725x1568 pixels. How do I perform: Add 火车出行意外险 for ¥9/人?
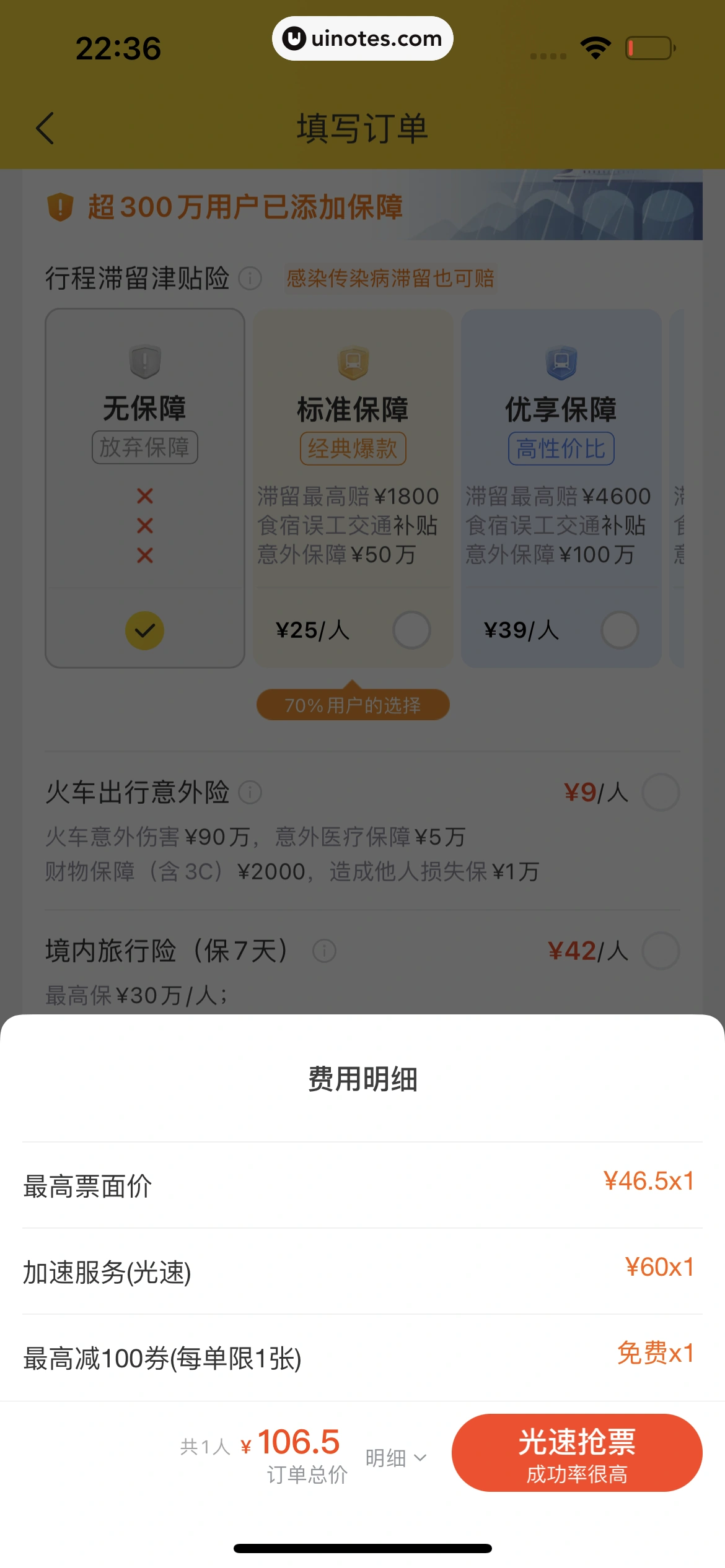click(661, 792)
